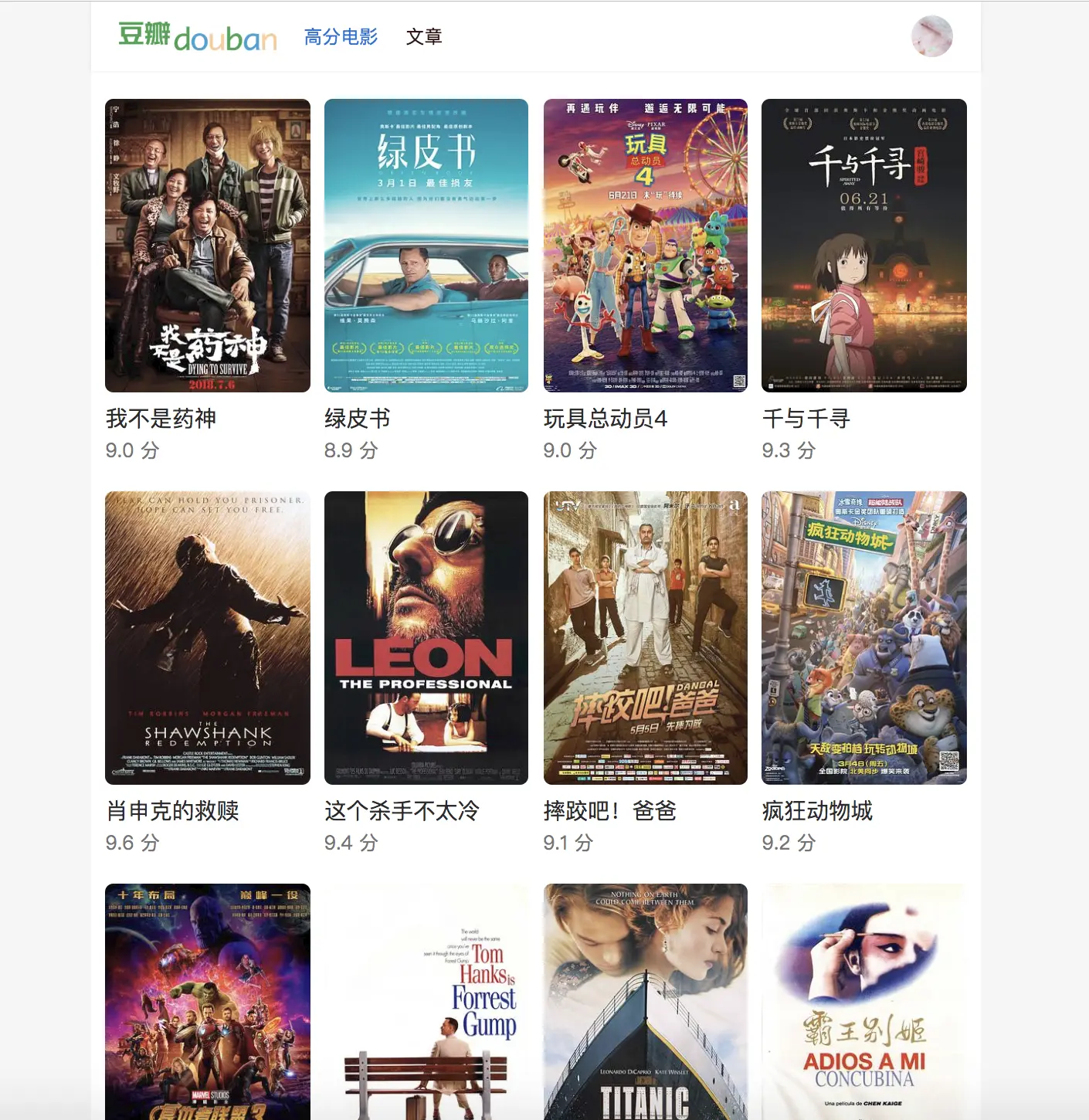
Task: Tap the 肖申克的救赎 poster
Action: pos(208,638)
